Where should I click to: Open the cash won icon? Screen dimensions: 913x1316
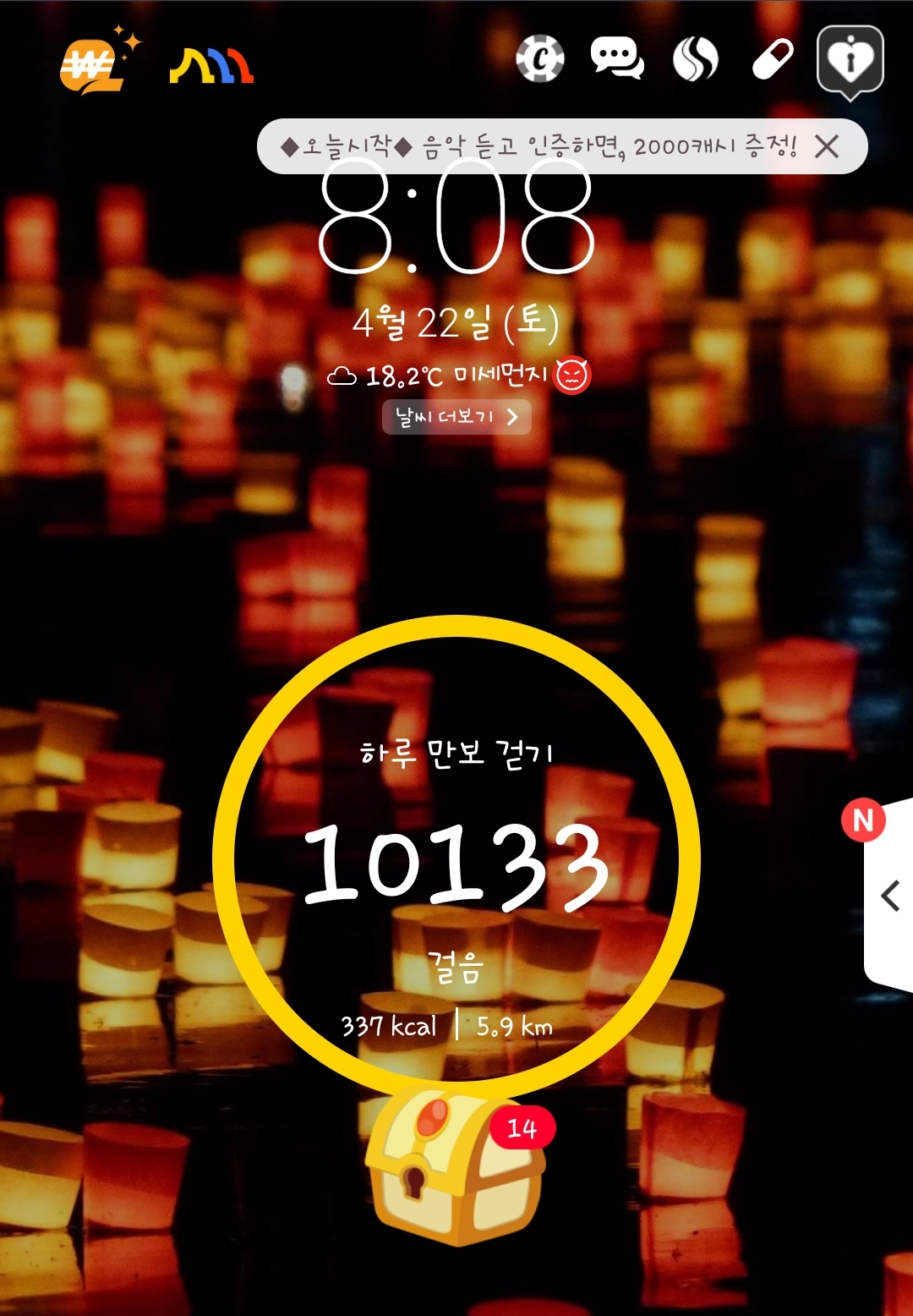pyautogui.click(x=93, y=64)
